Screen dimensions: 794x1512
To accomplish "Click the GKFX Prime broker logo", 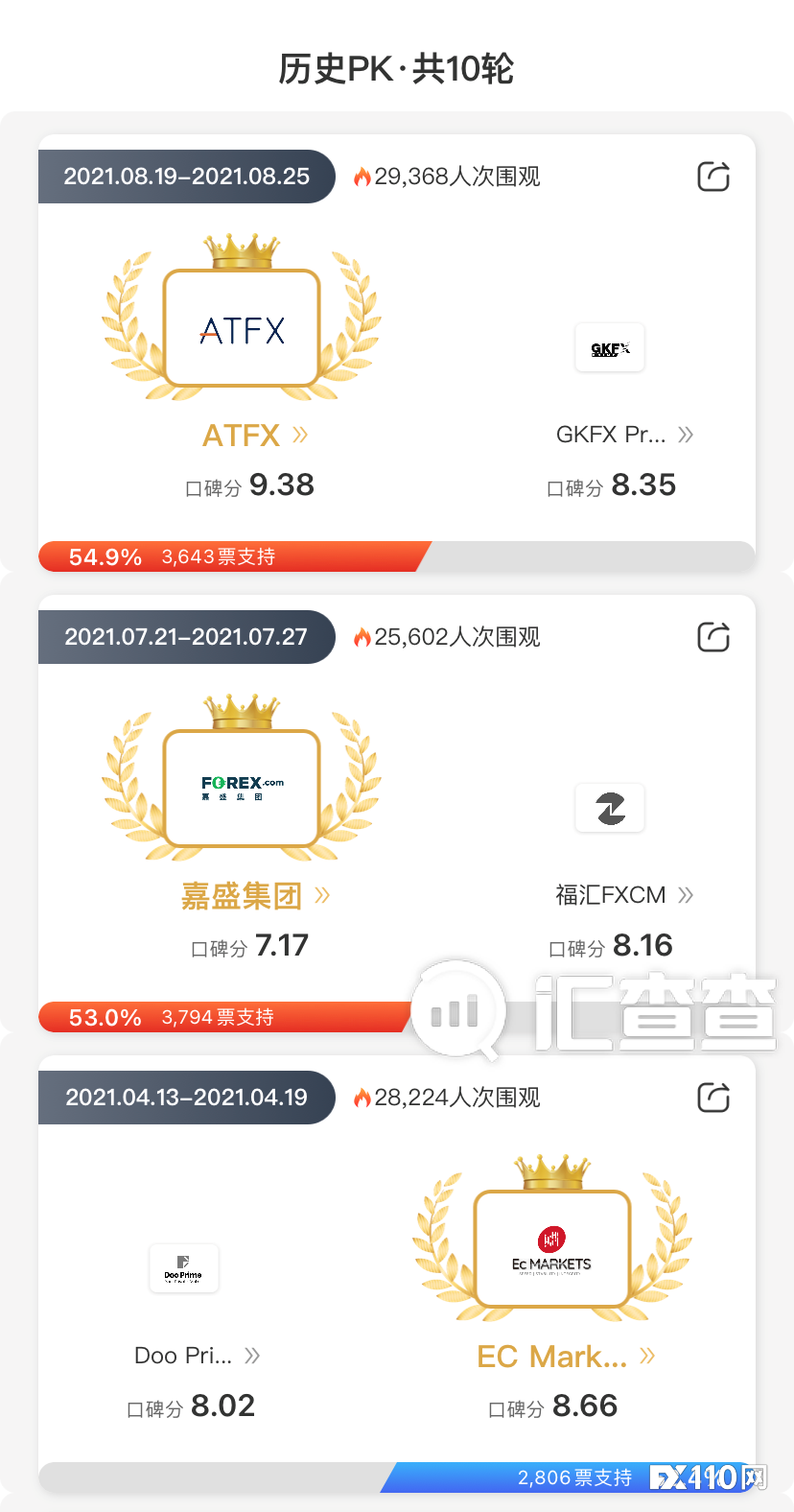I will (610, 347).
